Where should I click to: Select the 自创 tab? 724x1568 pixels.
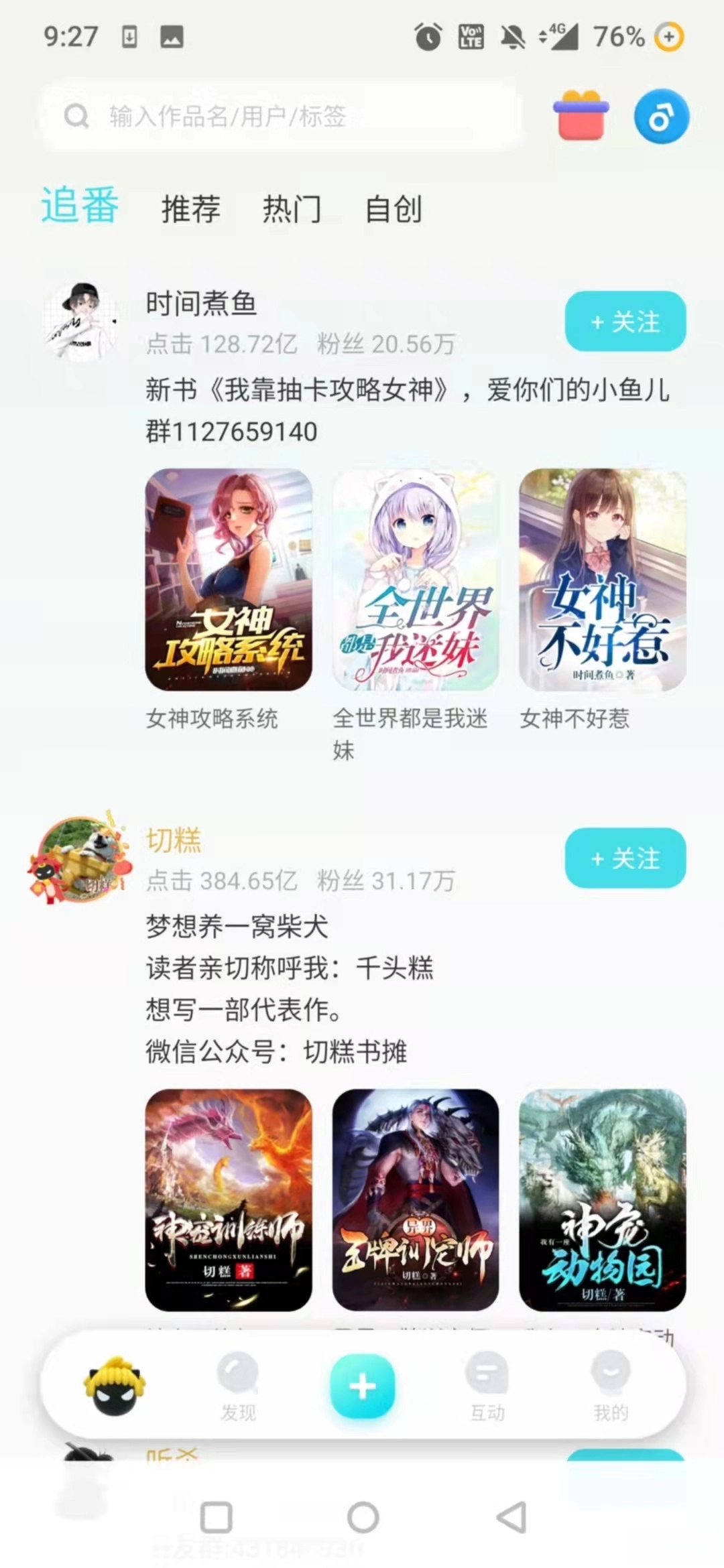(393, 208)
